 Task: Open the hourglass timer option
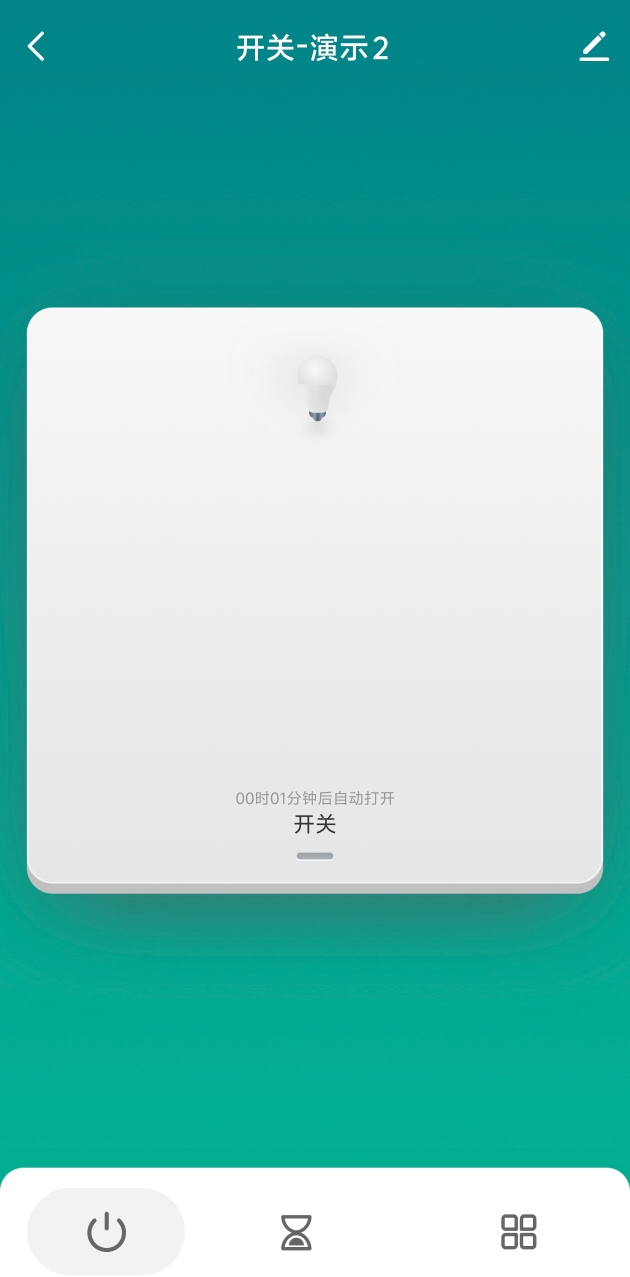click(296, 1232)
